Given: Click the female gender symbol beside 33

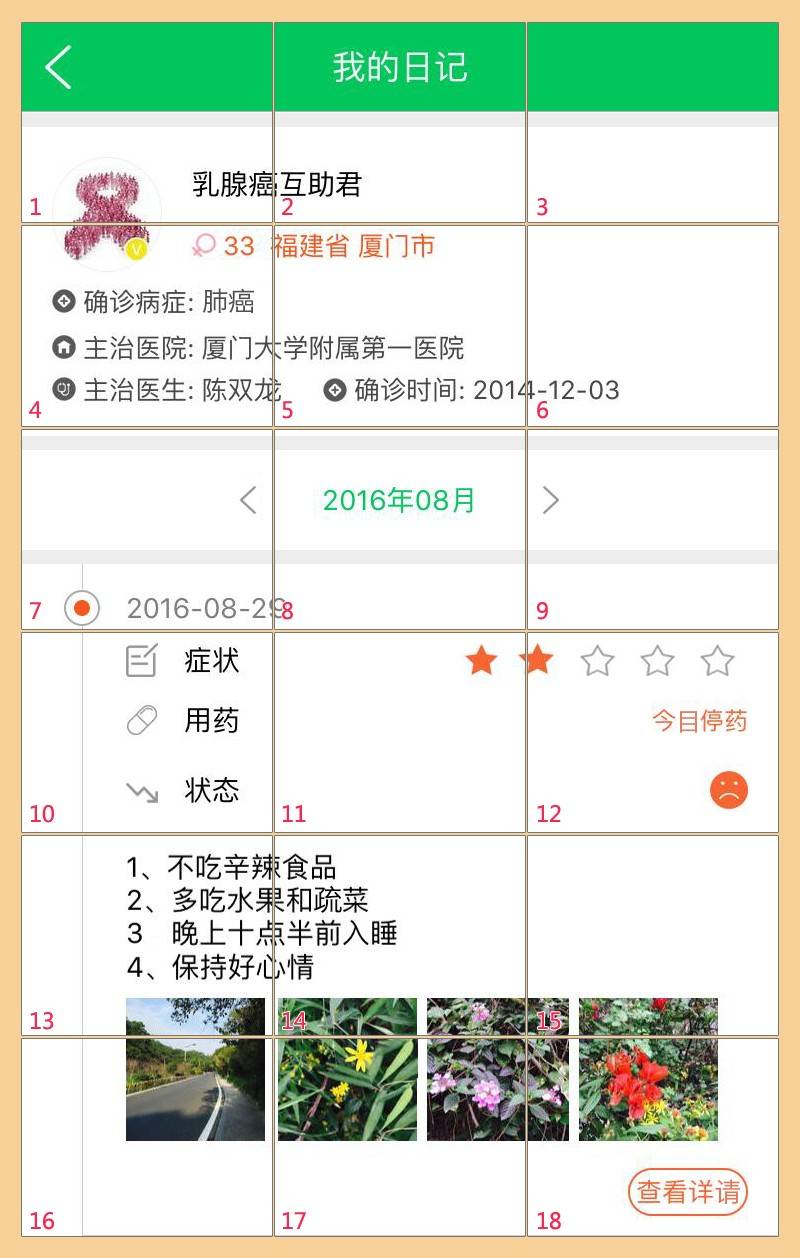Looking at the screenshot, I should (202, 245).
